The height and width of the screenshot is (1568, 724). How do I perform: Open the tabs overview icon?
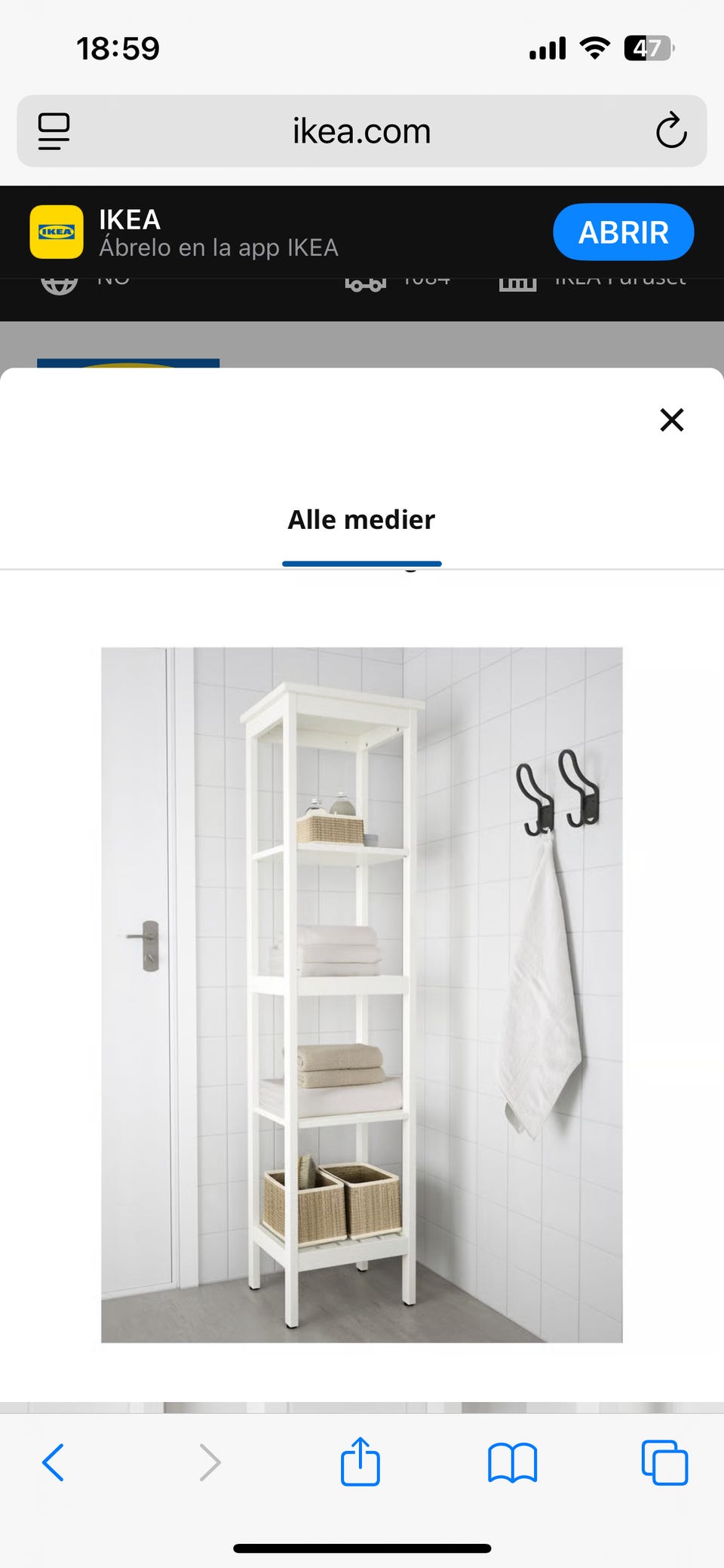tap(664, 1462)
